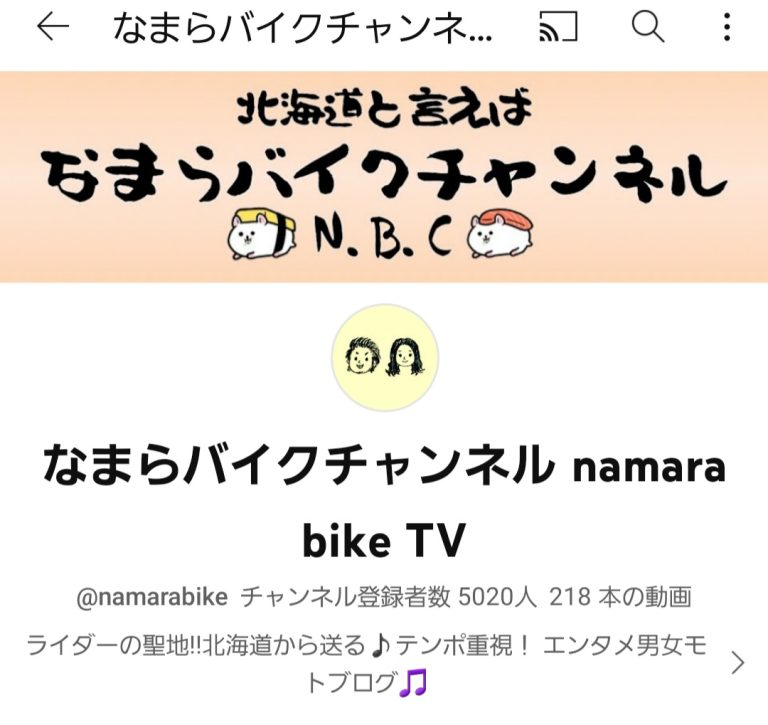This screenshot has height=725, width=768.
Task: Tap the channel profile avatar
Action: (384, 358)
